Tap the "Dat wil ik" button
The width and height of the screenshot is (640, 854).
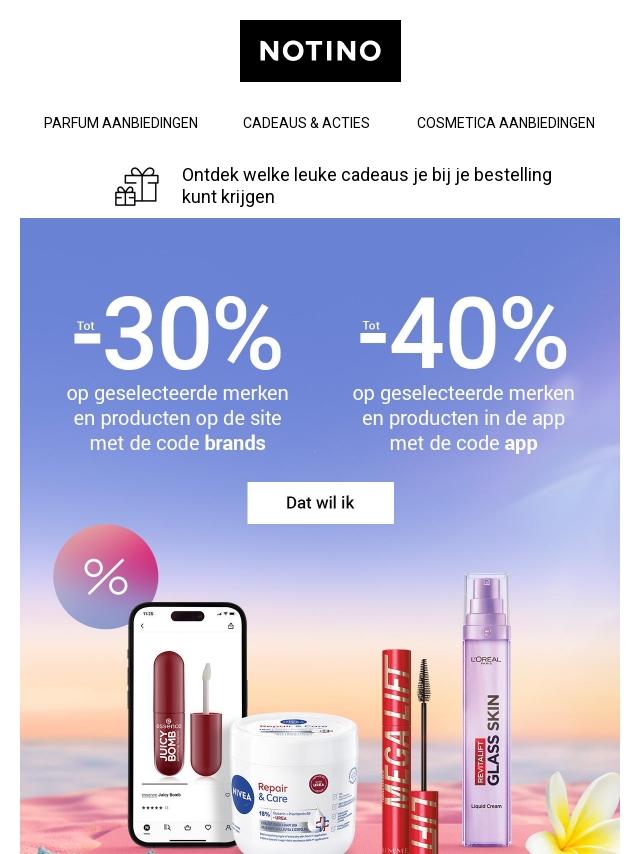[320, 503]
